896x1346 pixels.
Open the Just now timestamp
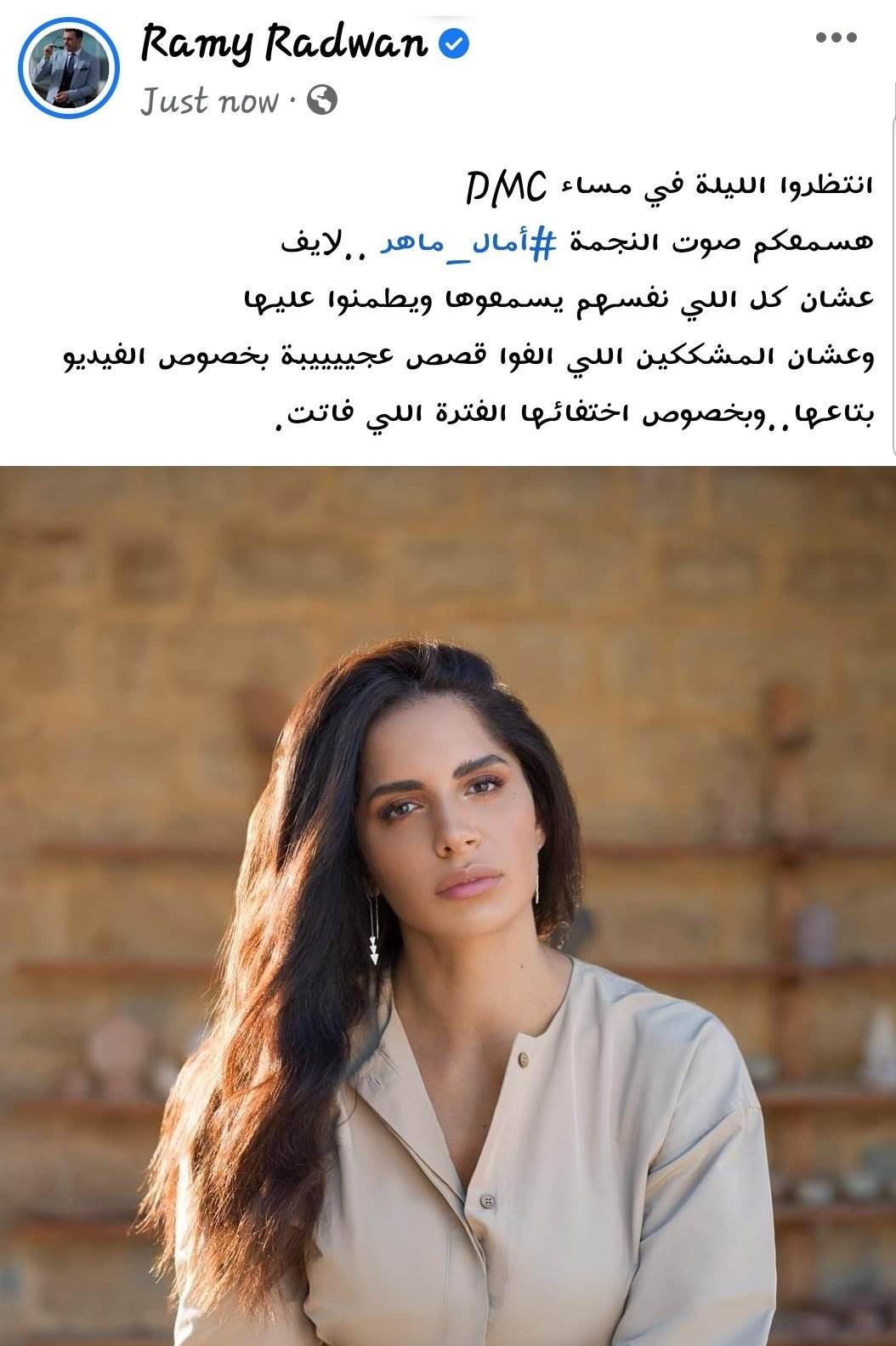pos(209,101)
